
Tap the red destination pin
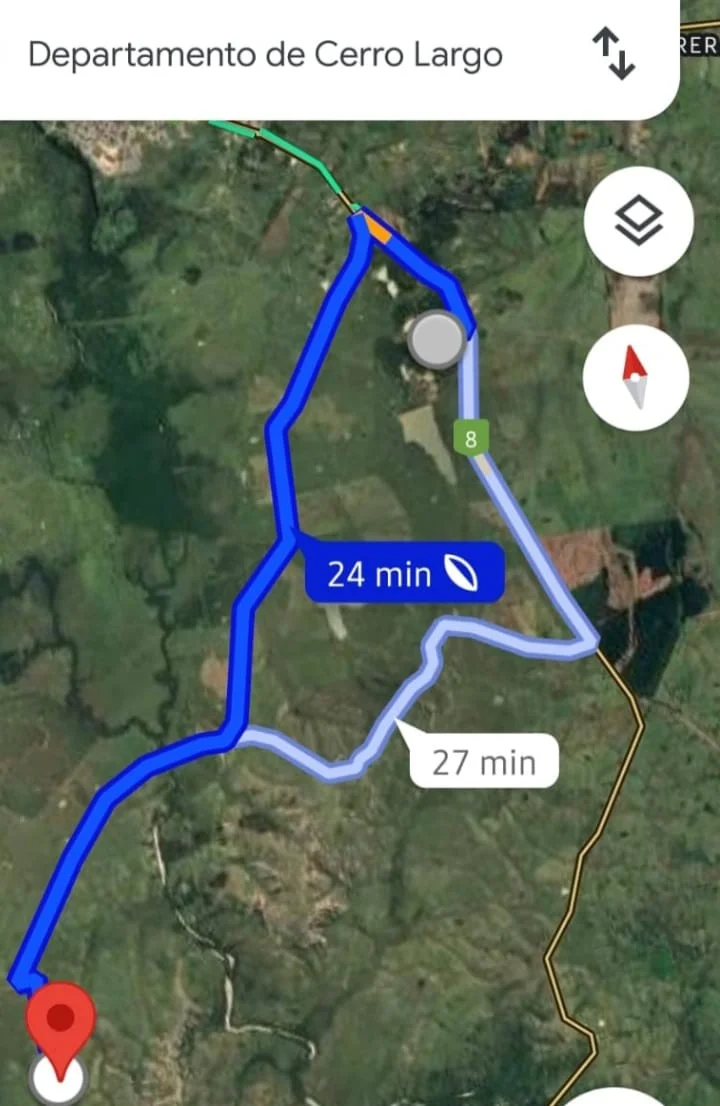pos(62,1018)
